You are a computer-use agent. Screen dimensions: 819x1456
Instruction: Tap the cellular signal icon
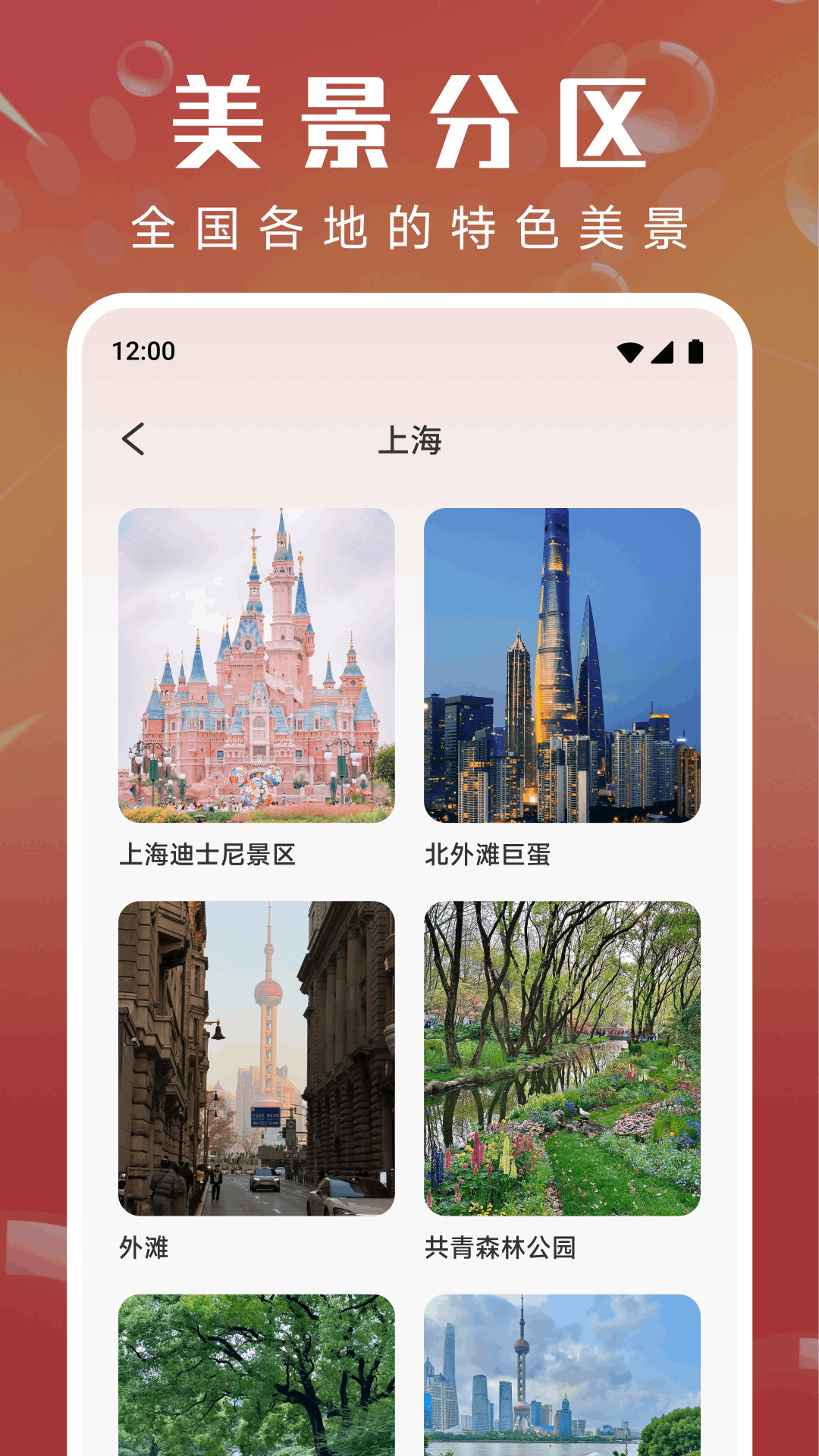click(x=664, y=350)
